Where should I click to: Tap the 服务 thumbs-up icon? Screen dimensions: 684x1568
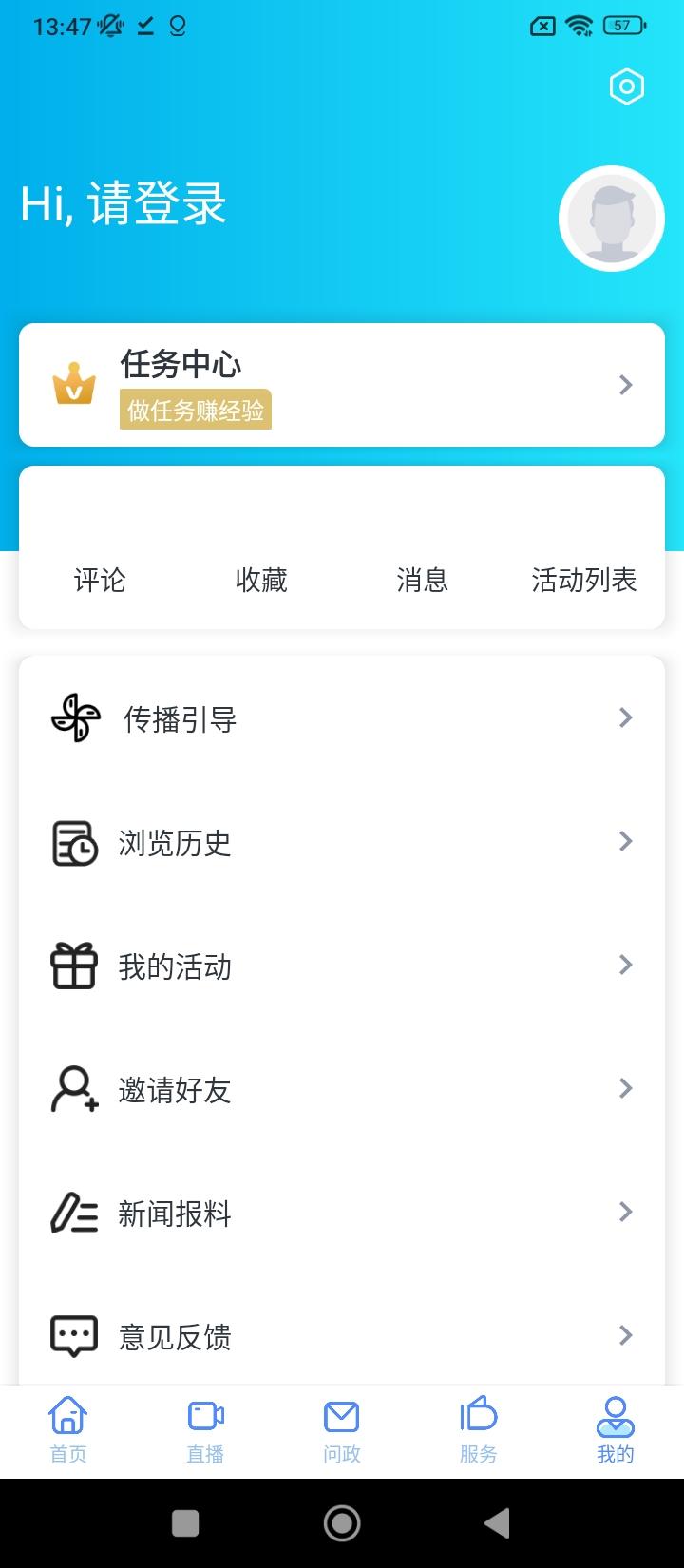[478, 1416]
